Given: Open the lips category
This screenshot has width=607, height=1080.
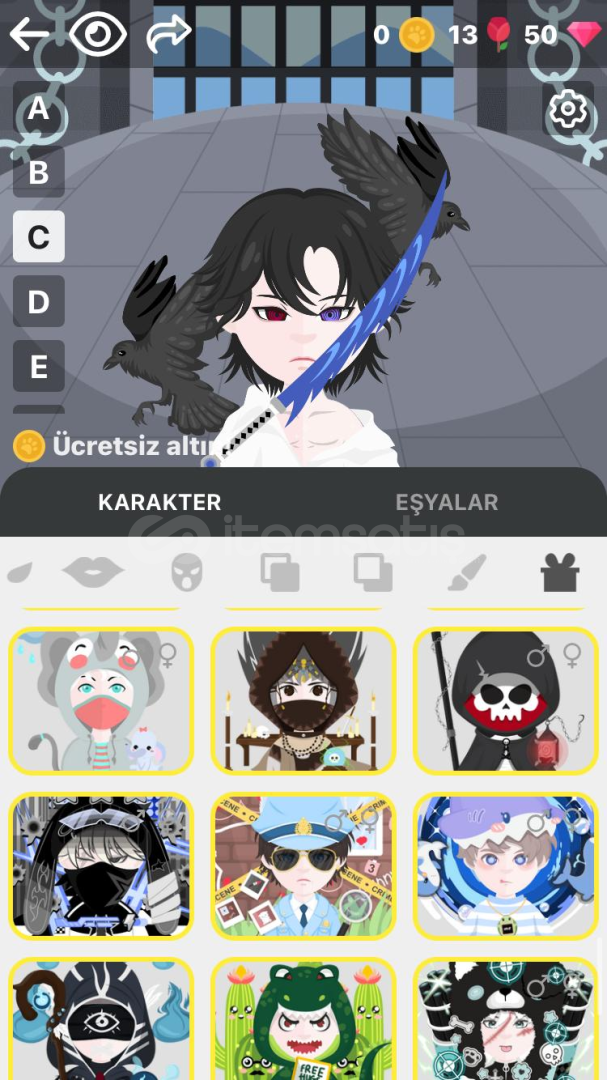Looking at the screenshot, I should (x=93, y=572).
